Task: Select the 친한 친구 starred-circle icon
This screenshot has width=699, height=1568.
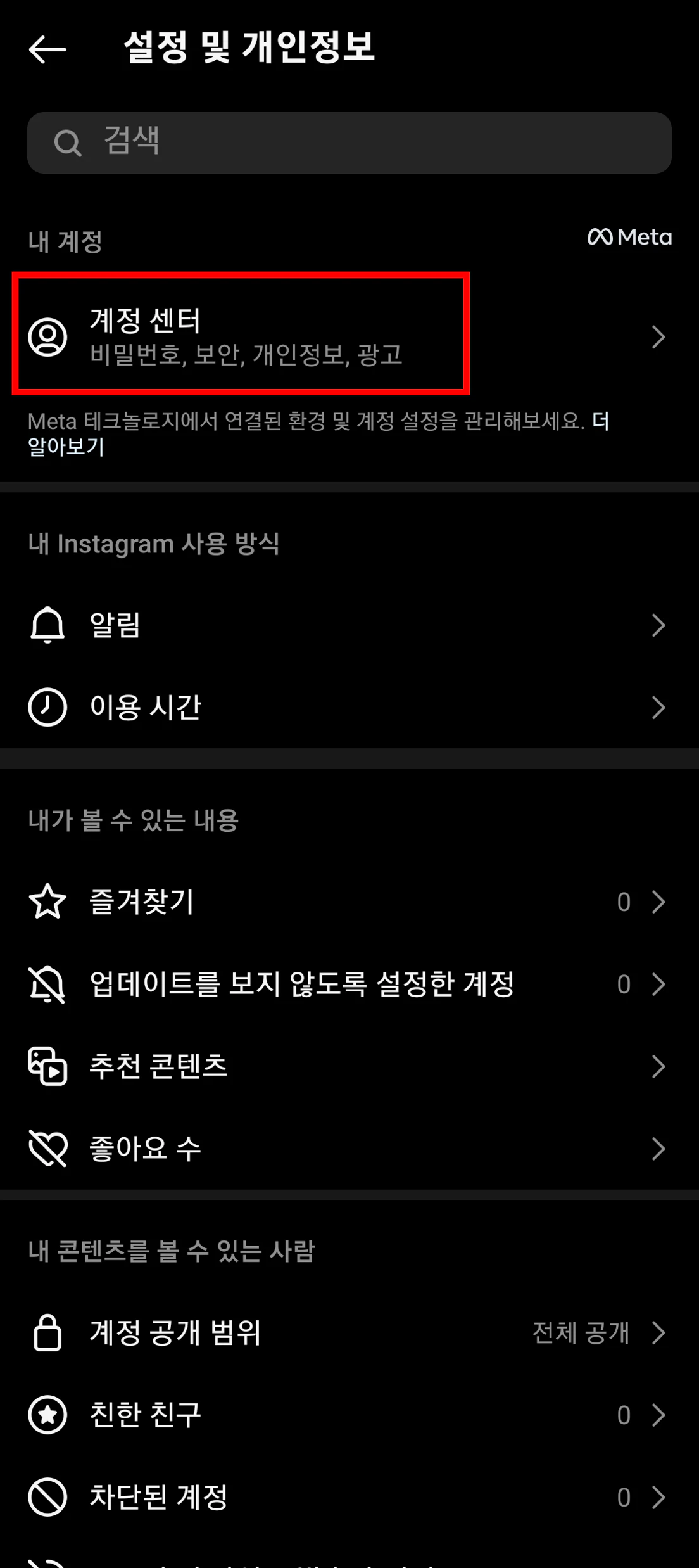Action: [47, 1414]
